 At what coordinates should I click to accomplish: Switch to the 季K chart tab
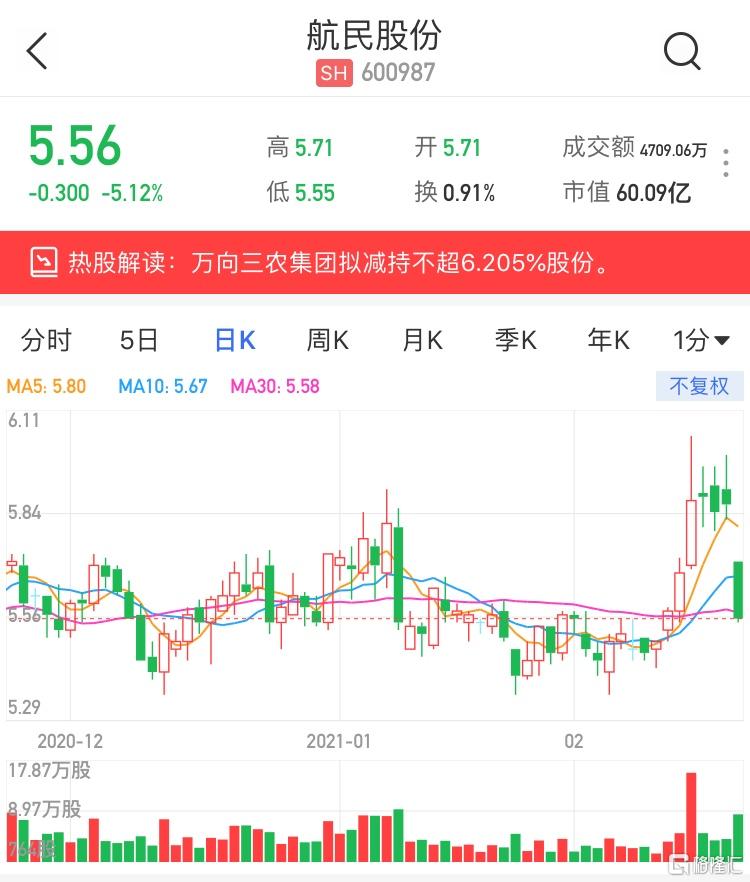pyautogui.click(x=515, y=341)
